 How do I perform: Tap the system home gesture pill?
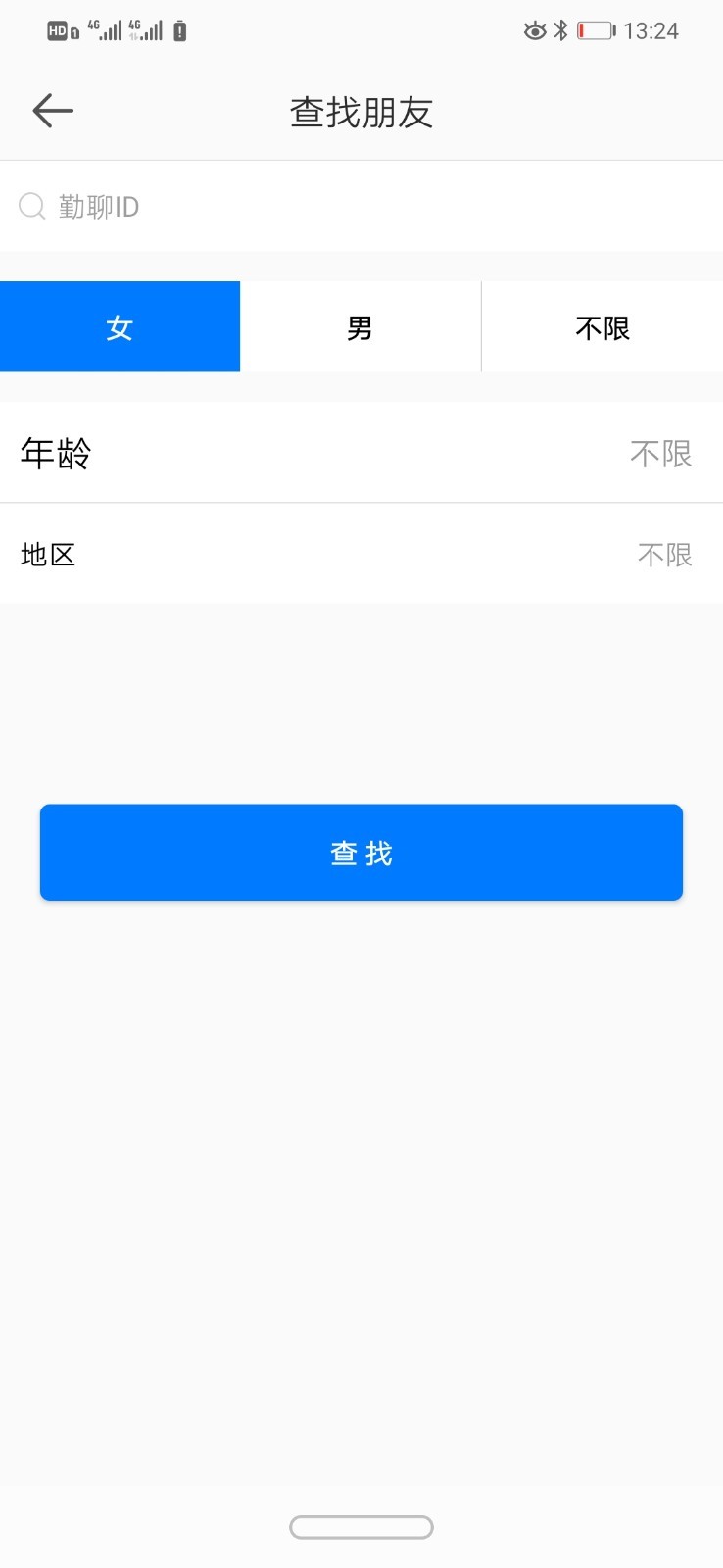361,1527
